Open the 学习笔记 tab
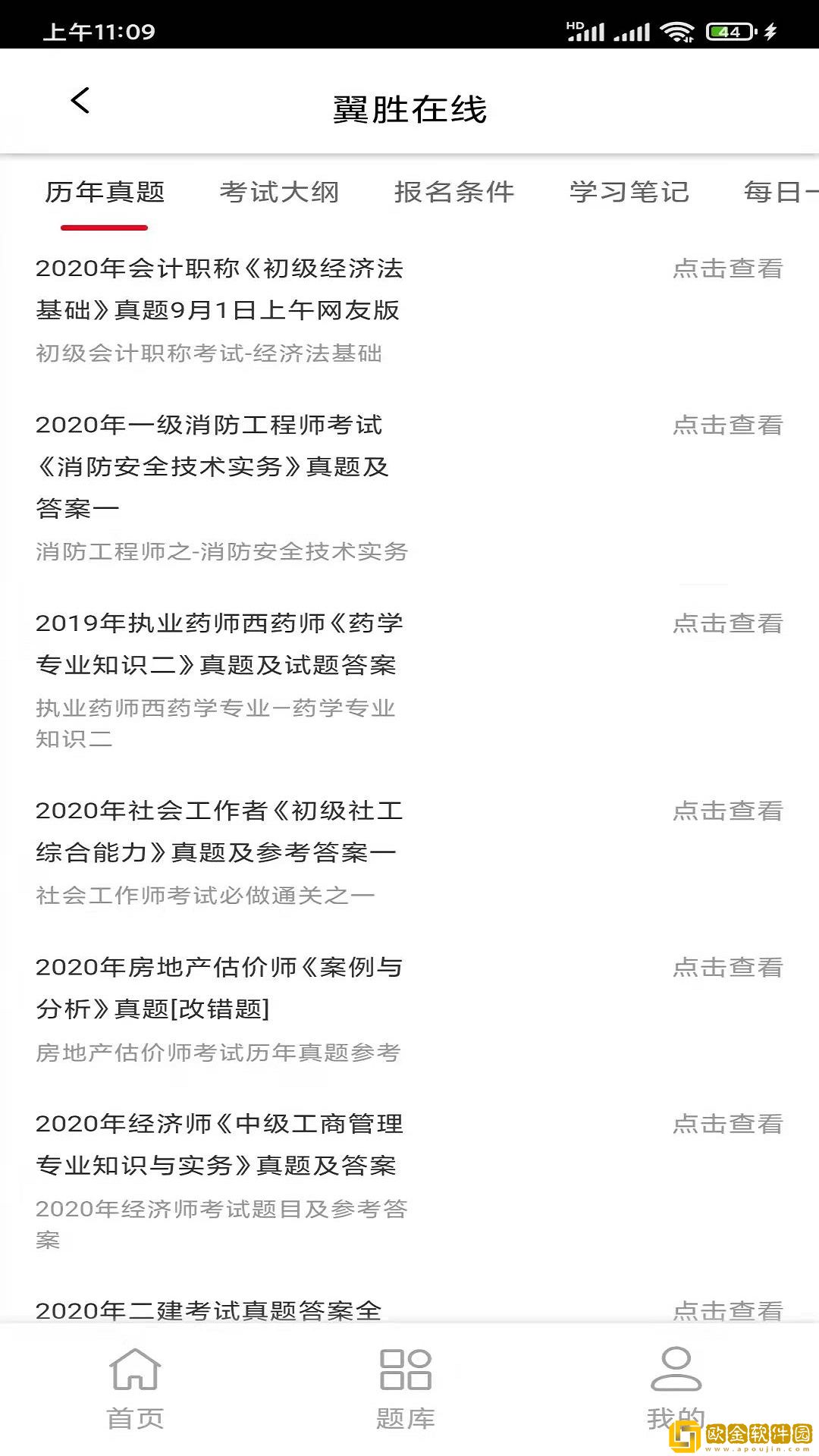 (x=629, y=193)
